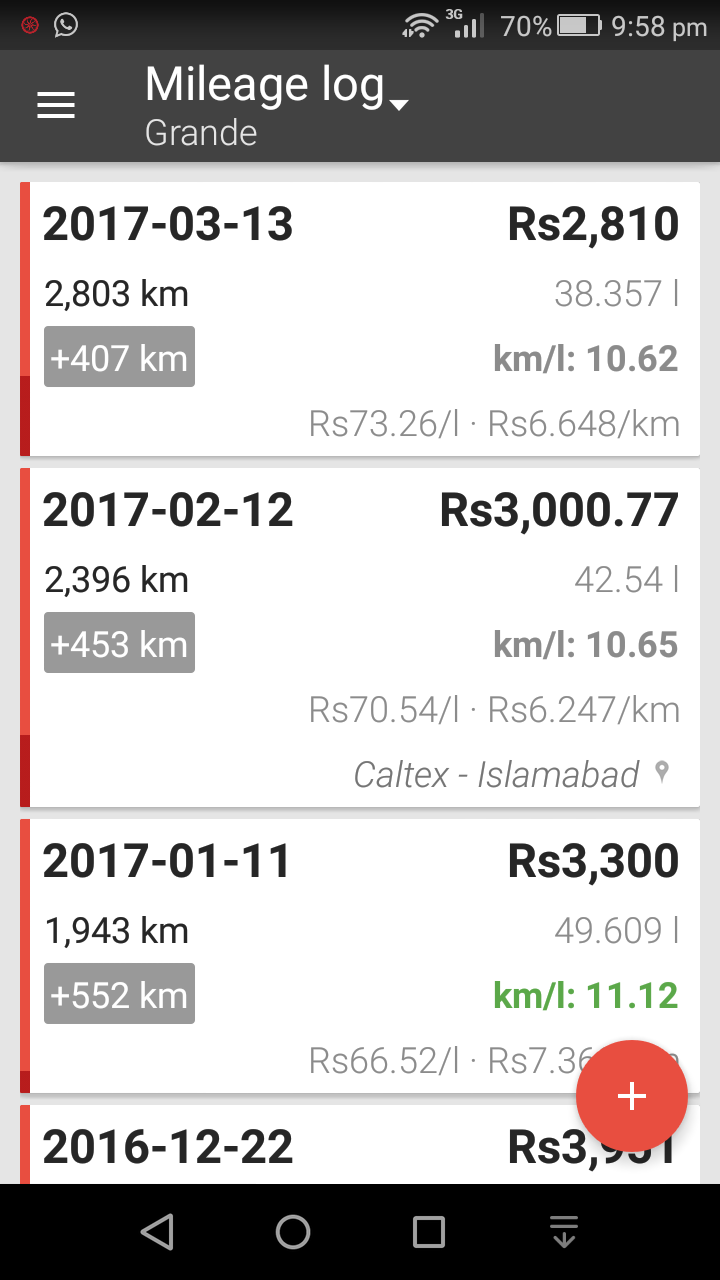Open the hamburger navigation drawer
Screen dimensions: 720x1280
56,105
